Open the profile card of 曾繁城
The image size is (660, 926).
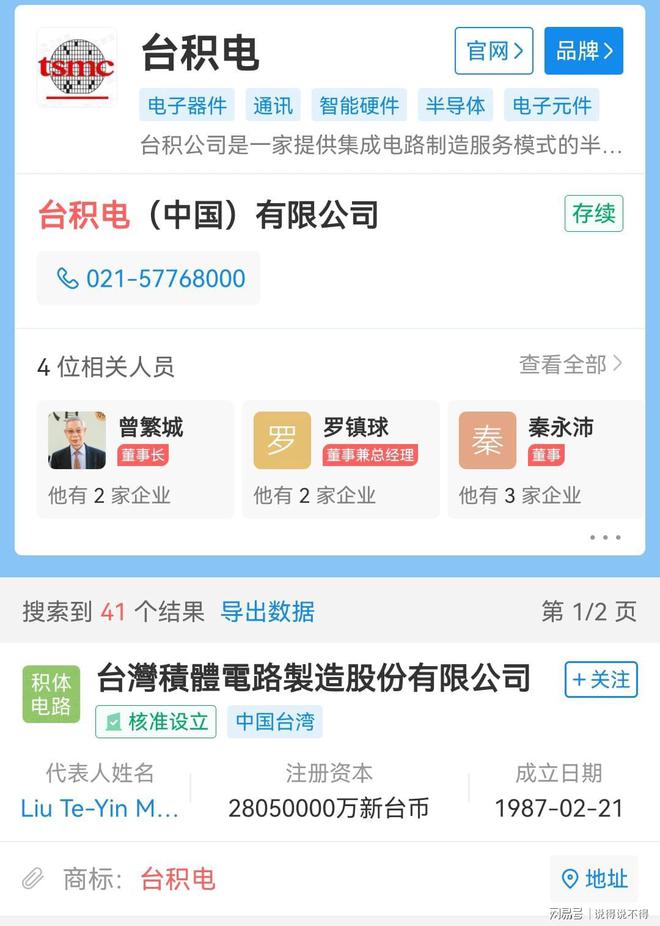click(135, 459)
